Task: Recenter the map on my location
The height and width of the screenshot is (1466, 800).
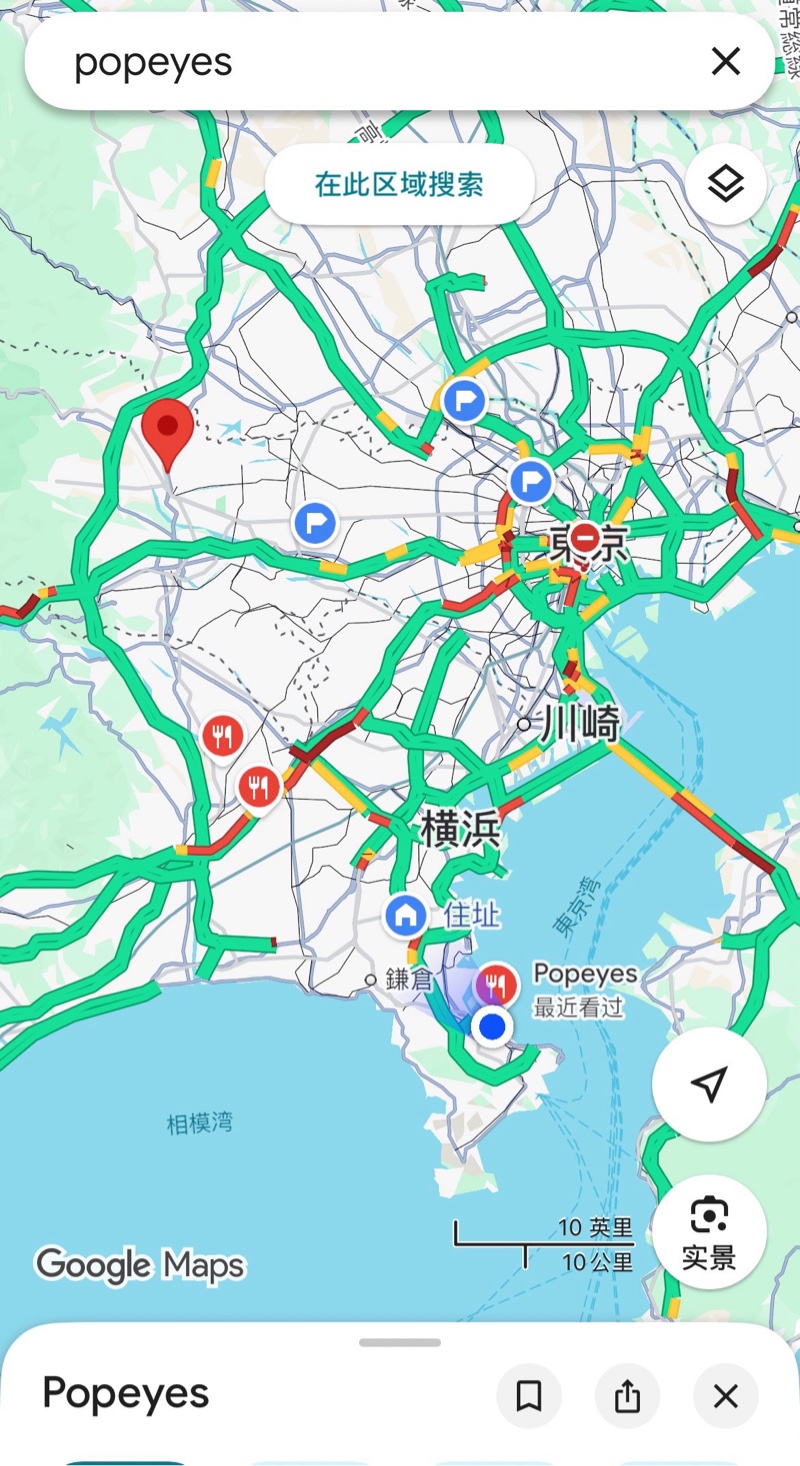Action: [x=708, y=1084]
